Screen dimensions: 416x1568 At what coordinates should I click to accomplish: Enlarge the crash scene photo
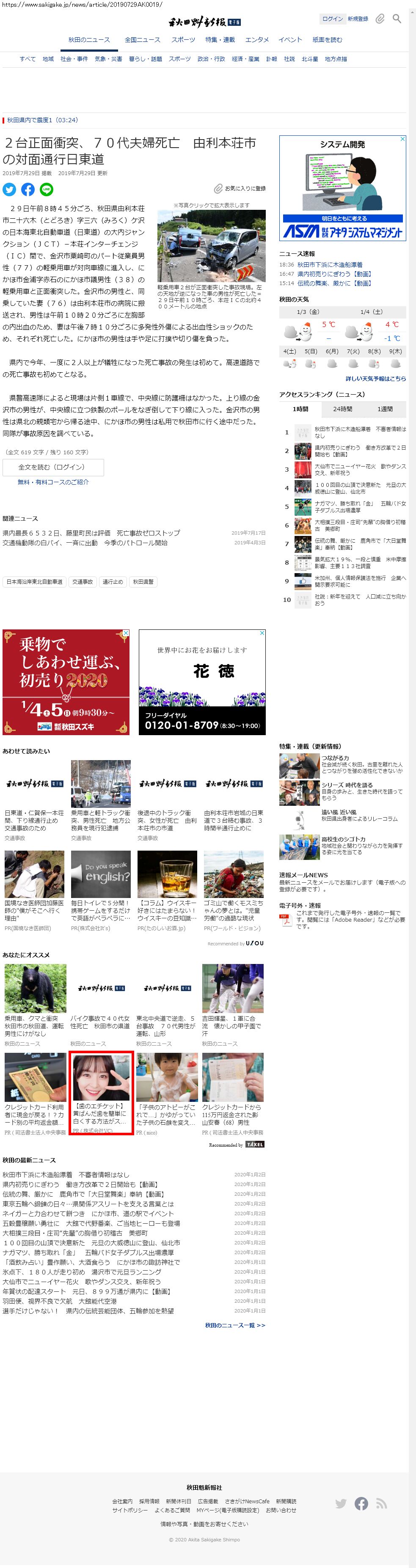click(x=211, y=245)
